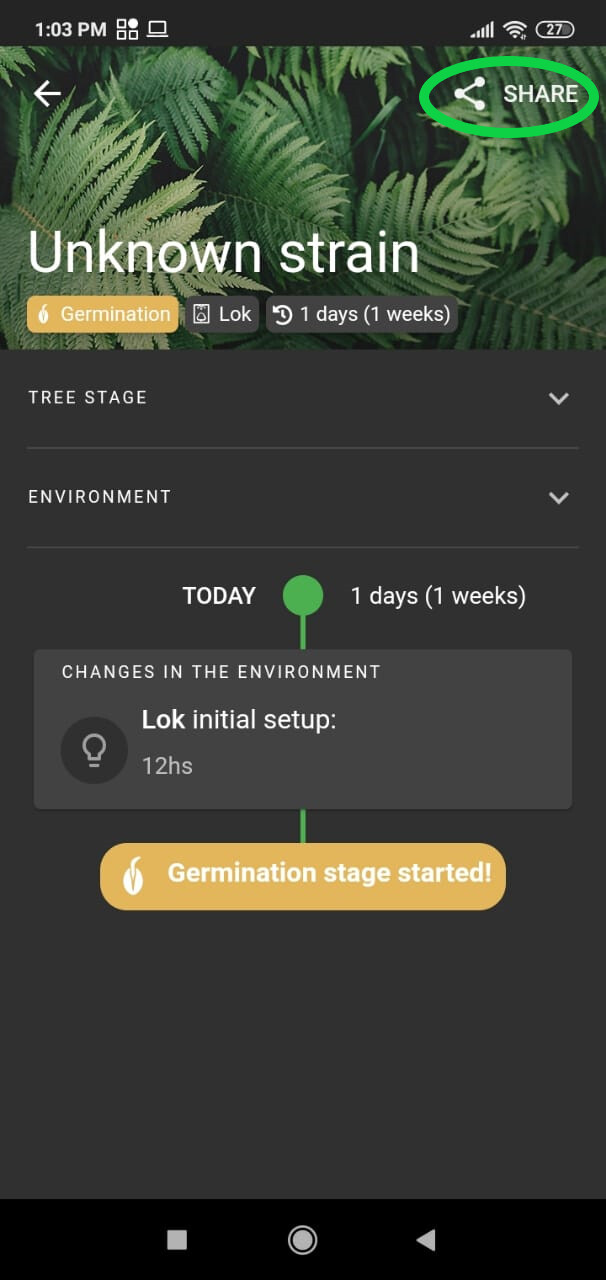Open the recent apps view
This screenshot has width=606, height=1280.
tap(177, 1240)
